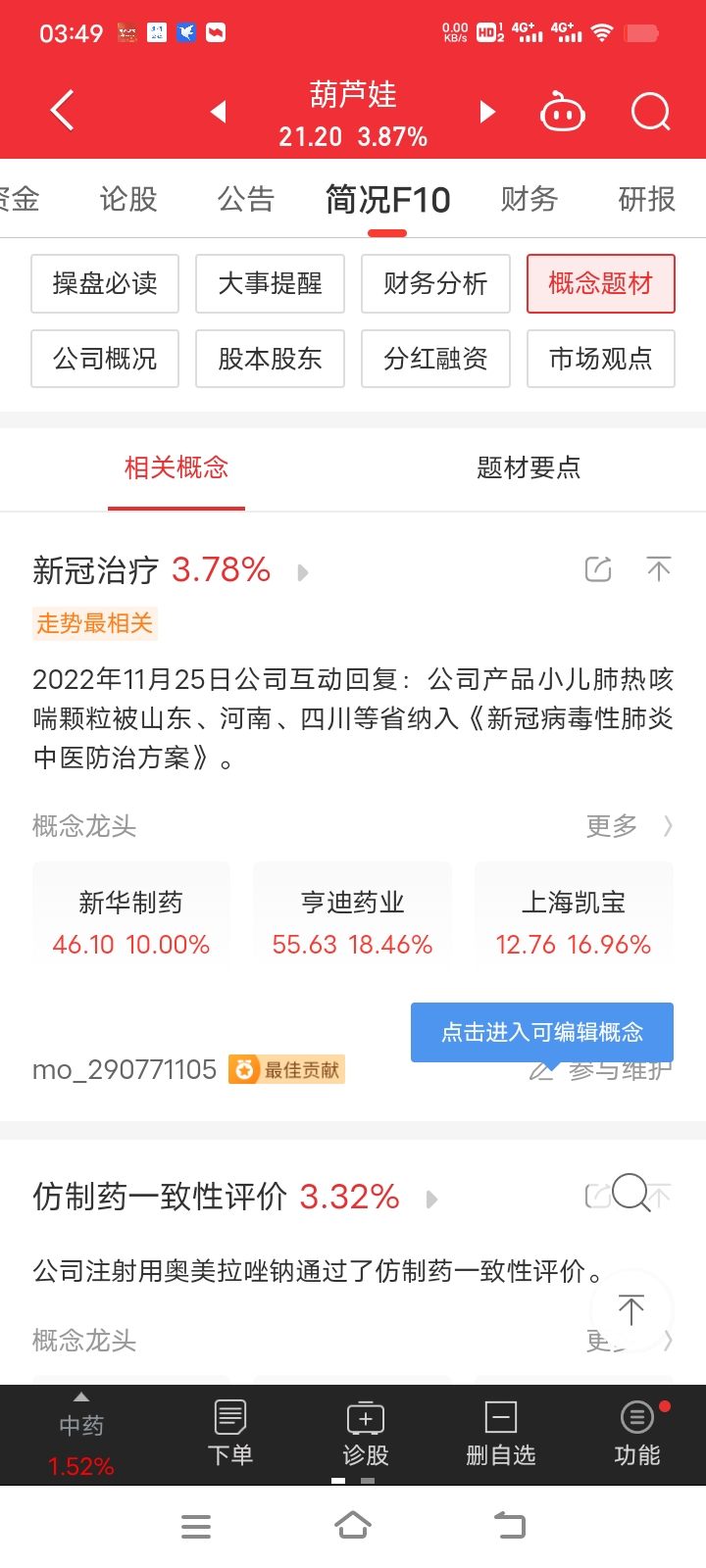
Task: Open the search magnifier in header
Action: (650, 112)
